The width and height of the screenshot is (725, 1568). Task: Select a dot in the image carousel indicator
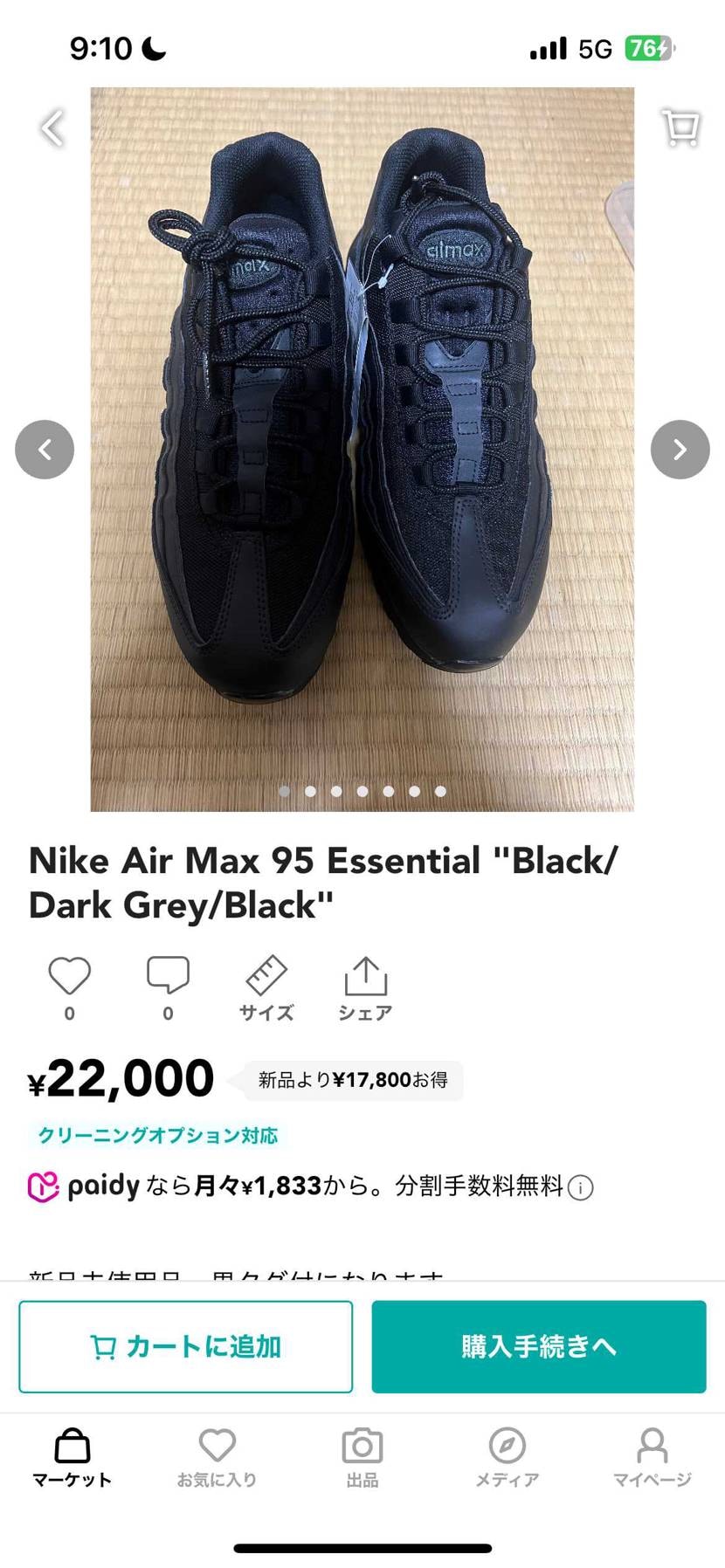[362, 791]
